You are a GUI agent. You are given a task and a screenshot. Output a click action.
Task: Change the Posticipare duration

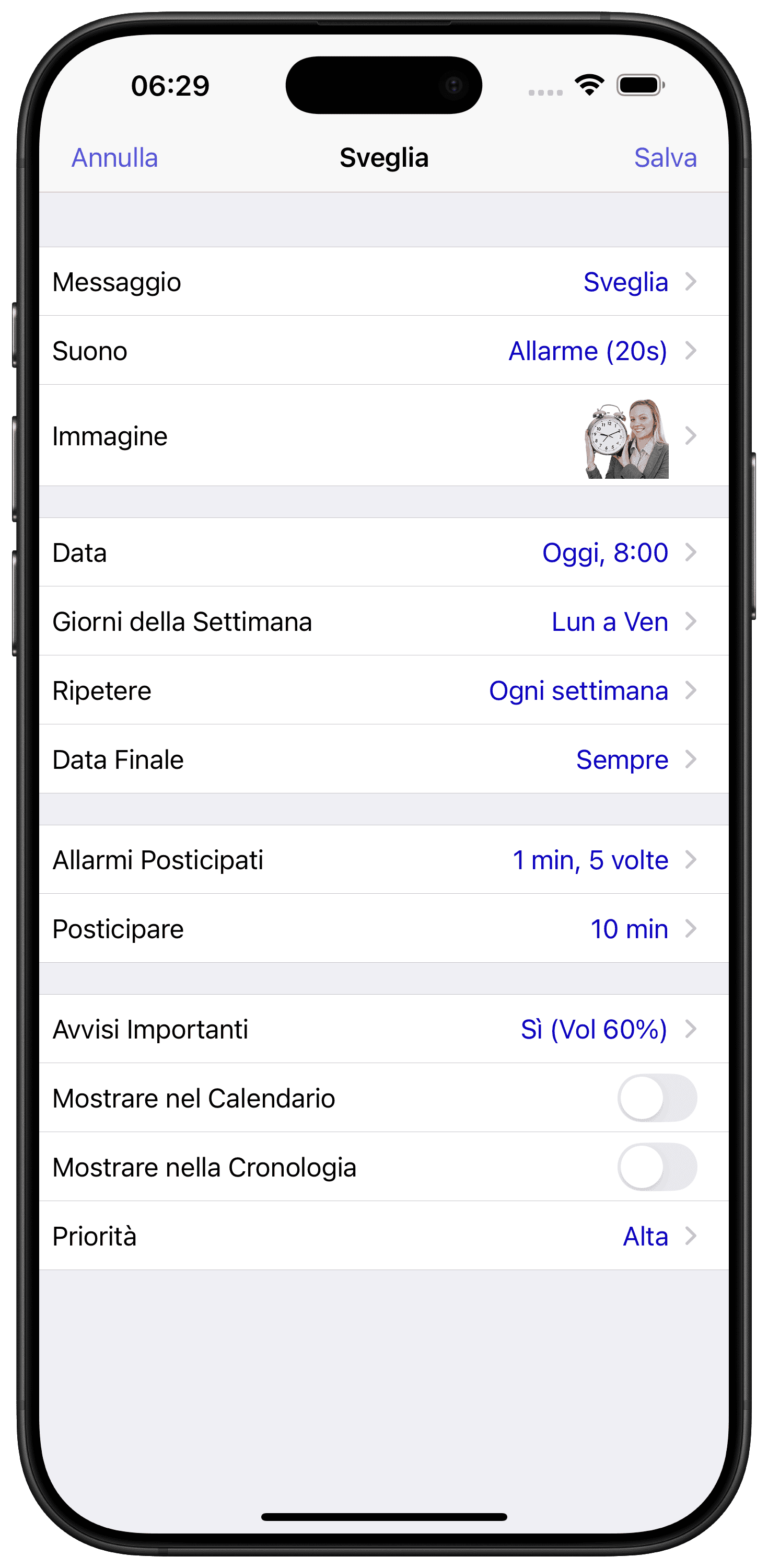point(384,929)
